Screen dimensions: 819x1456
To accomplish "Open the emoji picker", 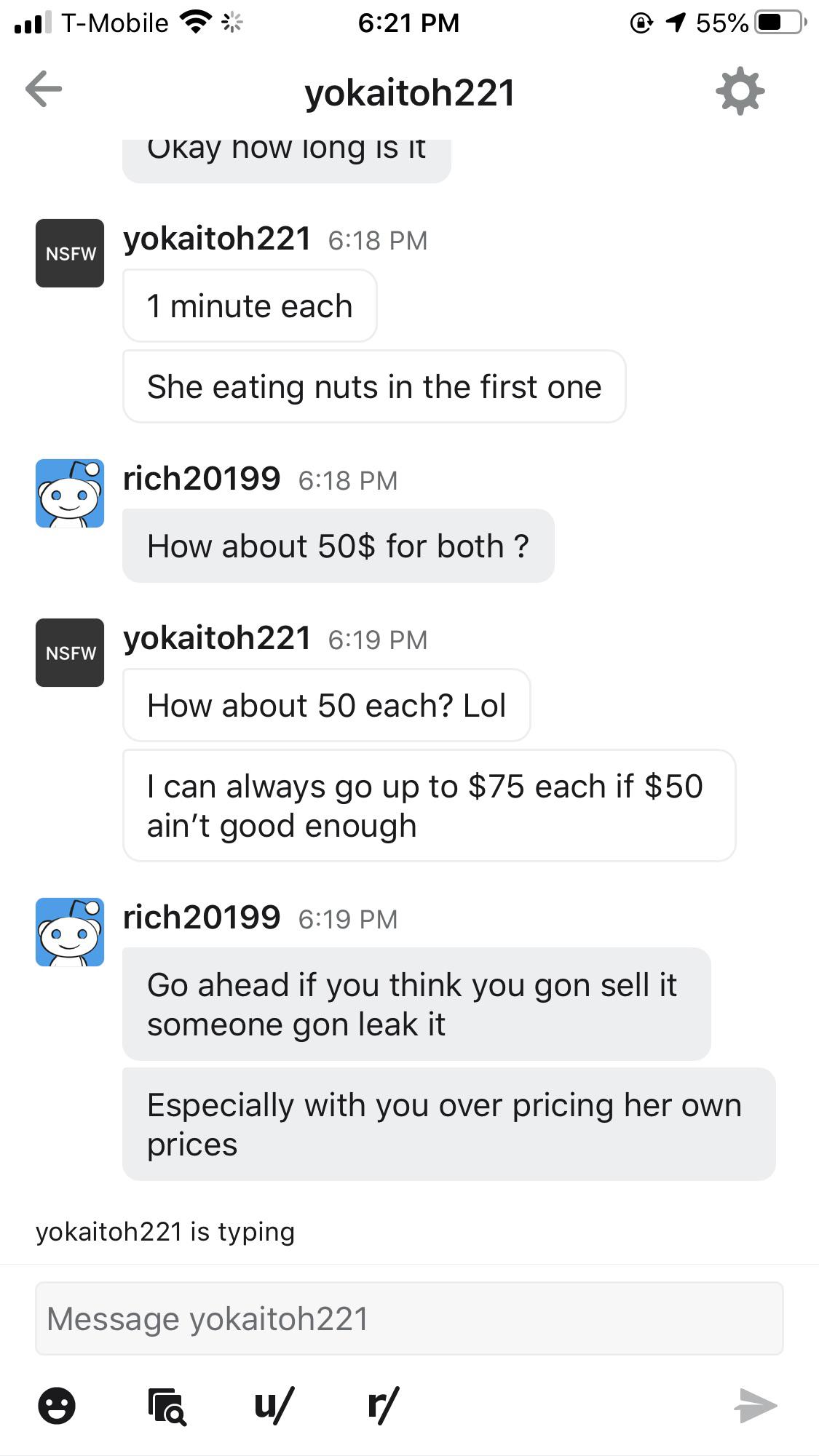I will click(57, 1405).
